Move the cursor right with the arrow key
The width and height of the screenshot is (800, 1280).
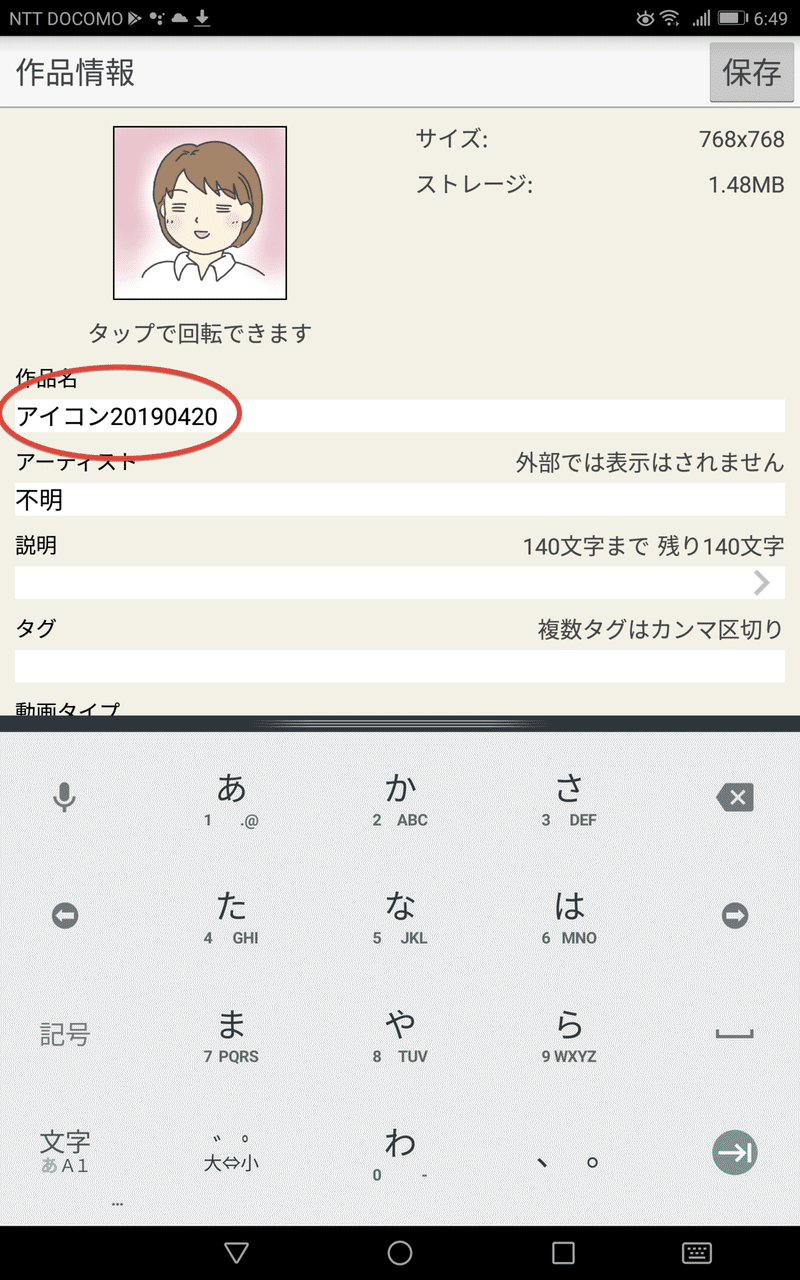click(735, 916)
